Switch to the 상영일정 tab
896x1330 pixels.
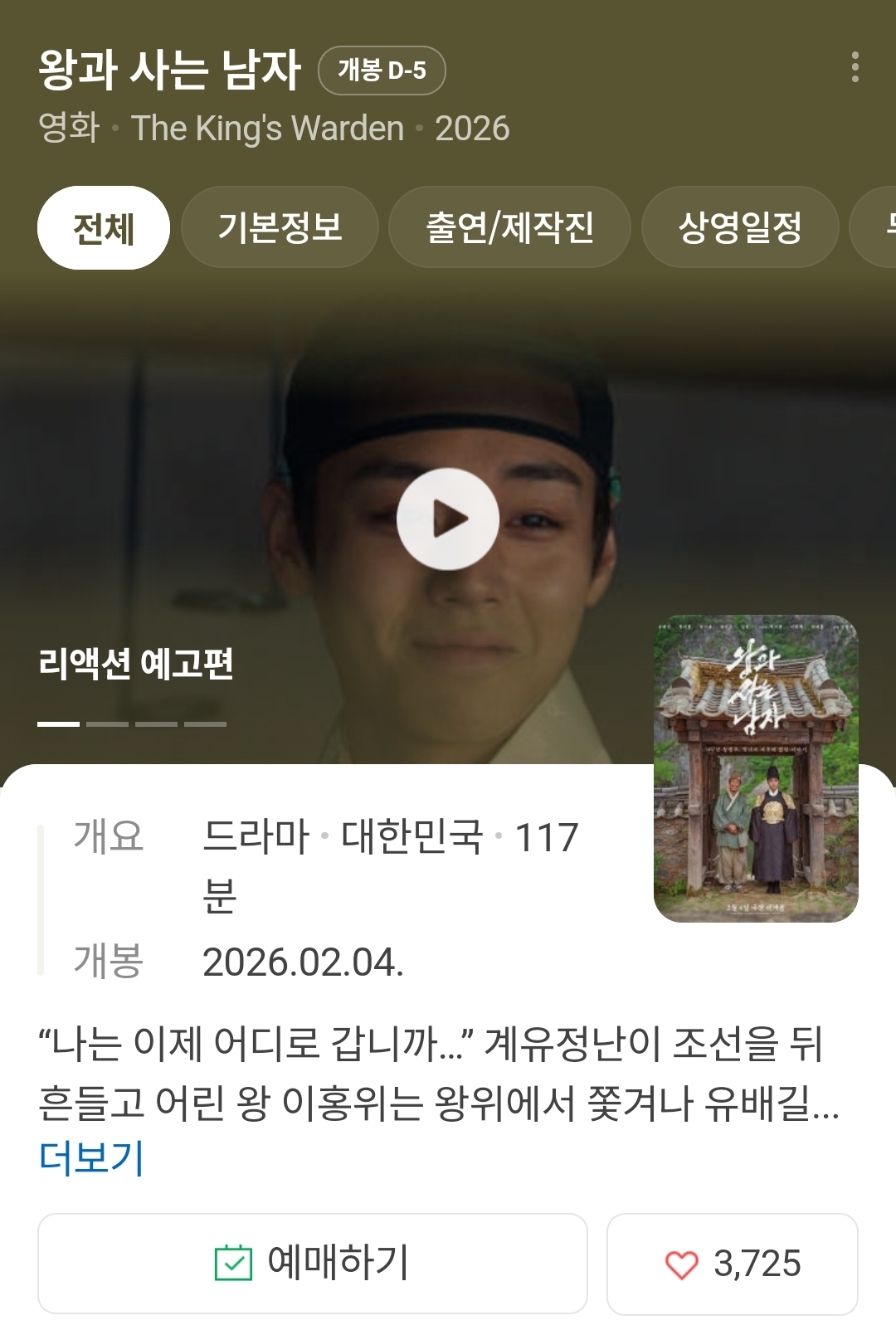click(x=739, y=227)
